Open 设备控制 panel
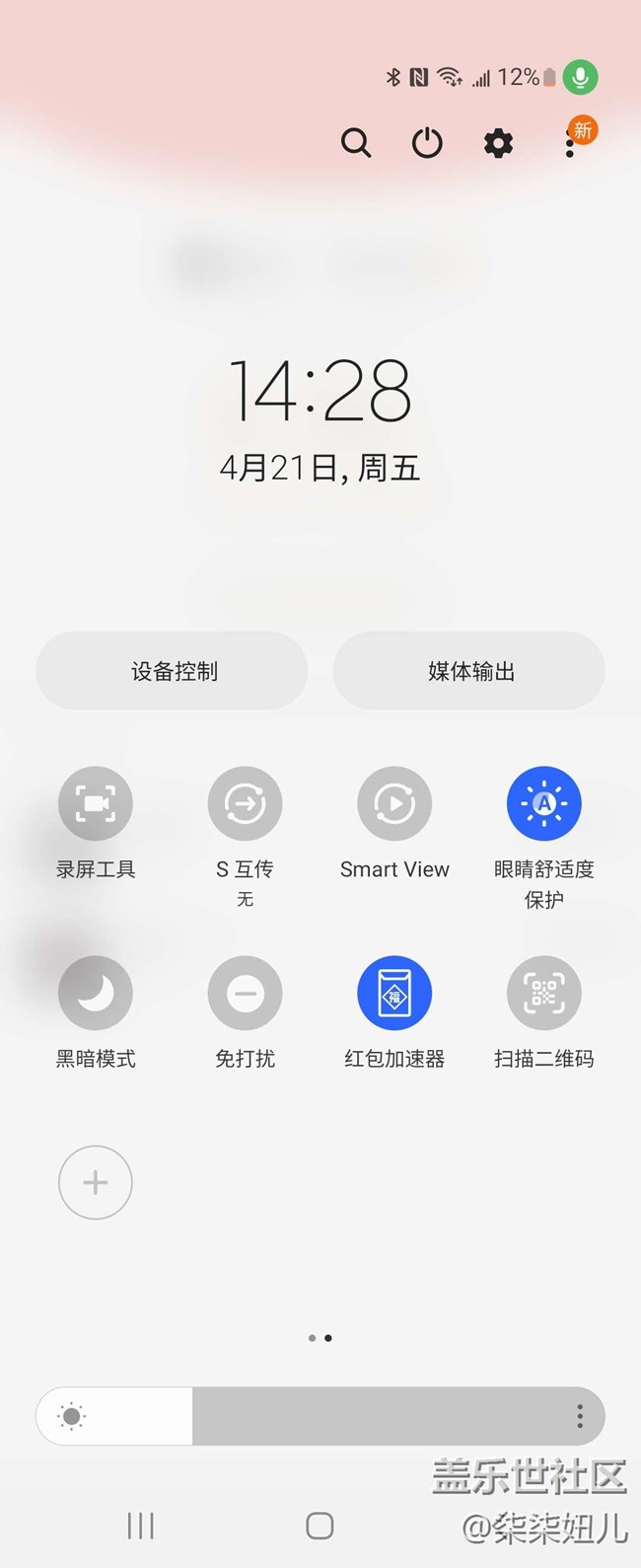Screen dimensions: 641x1568 pyautogui.click(x=172, y=671)
